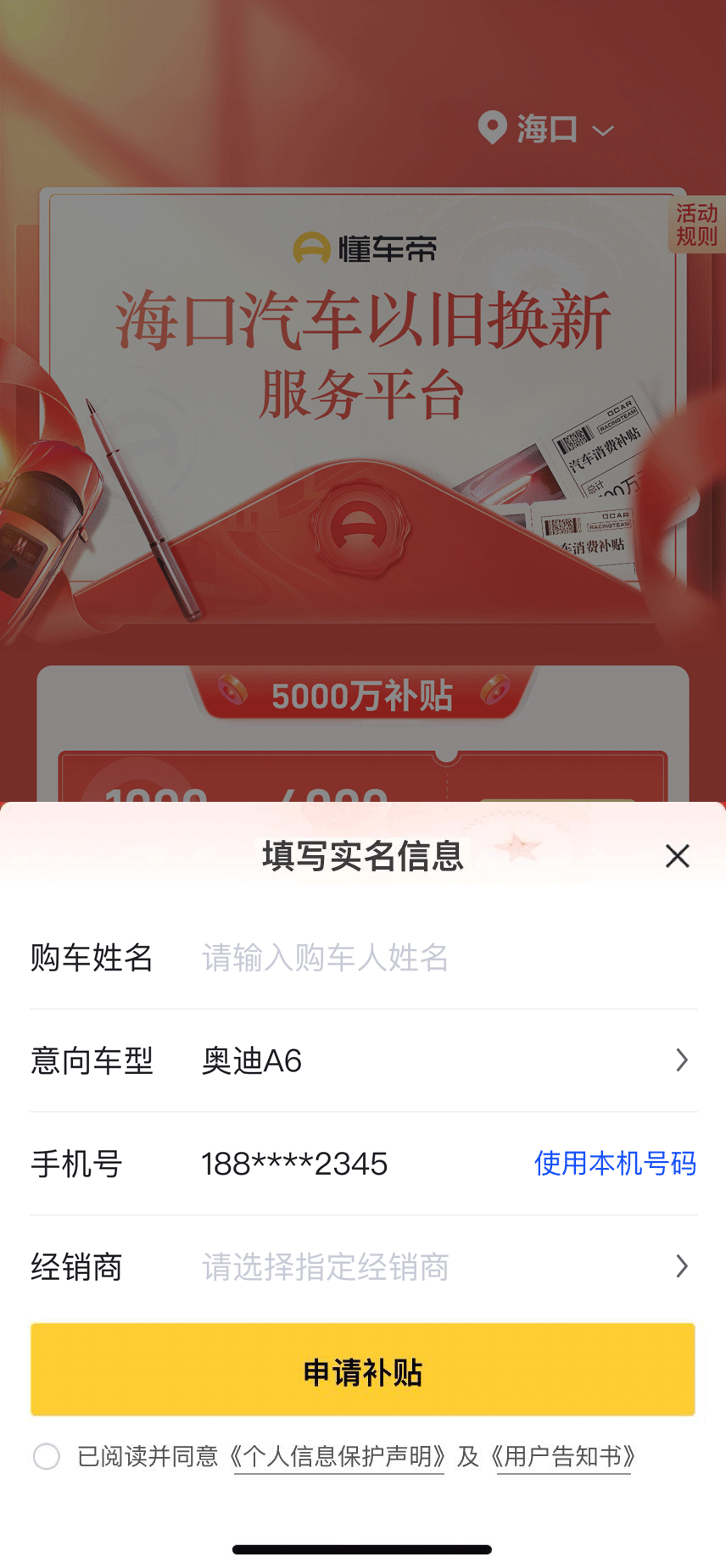Check the 已阅读并同意 agreement circle

pyautogui.click(x=47, y=1457)
